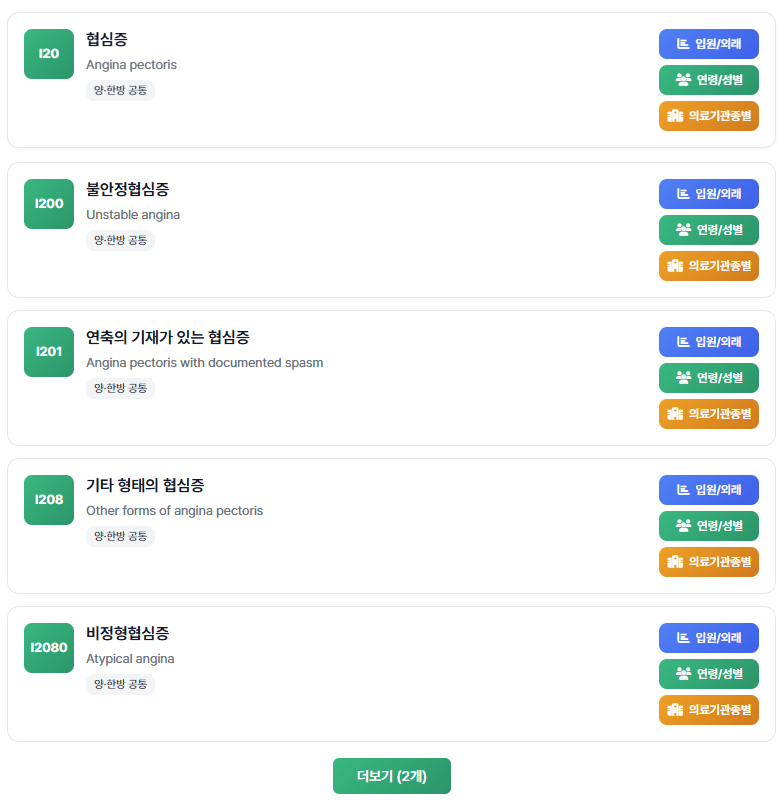View 연령/성별 for 기타 형태의 협심증

[x=708, y=526]
